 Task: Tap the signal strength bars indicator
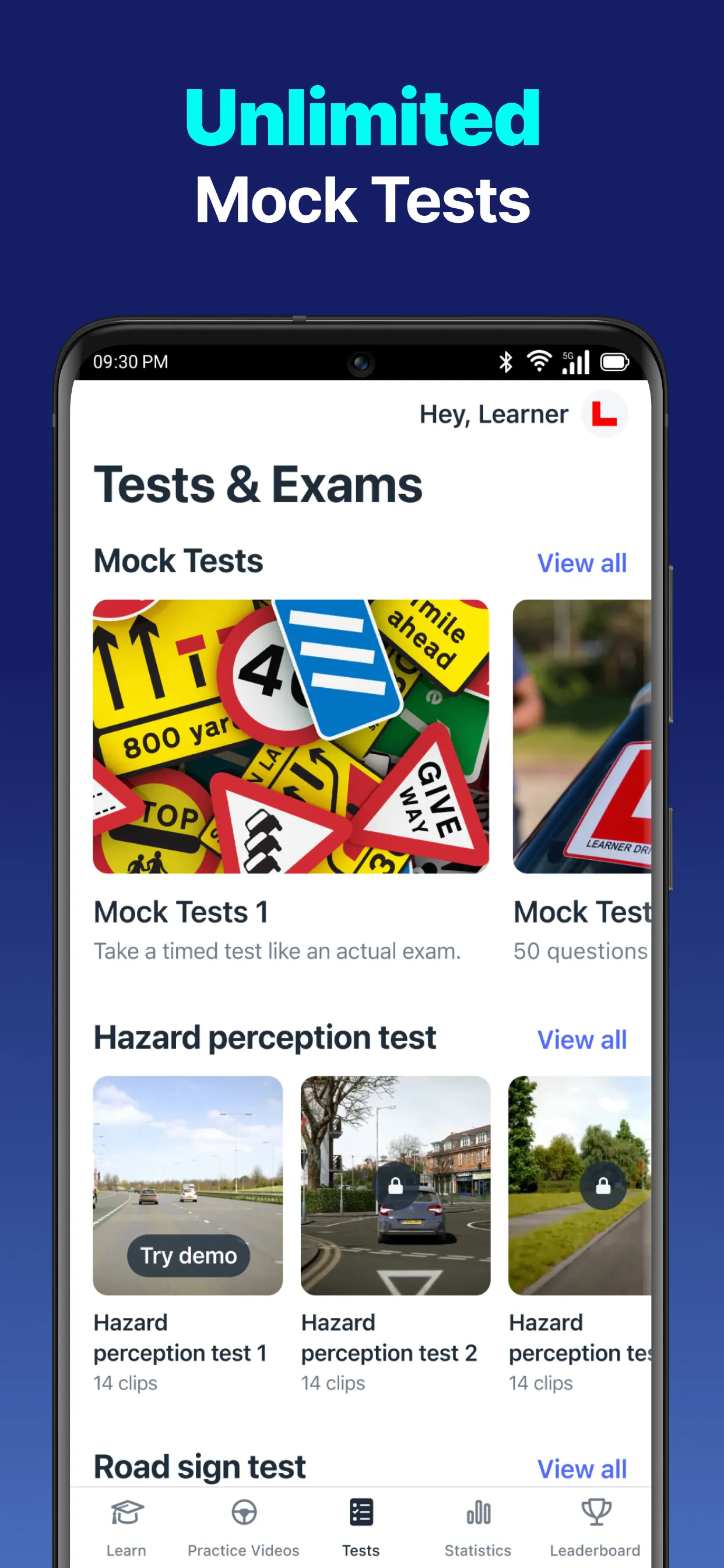pyautogui.click(x=577, y=362)
